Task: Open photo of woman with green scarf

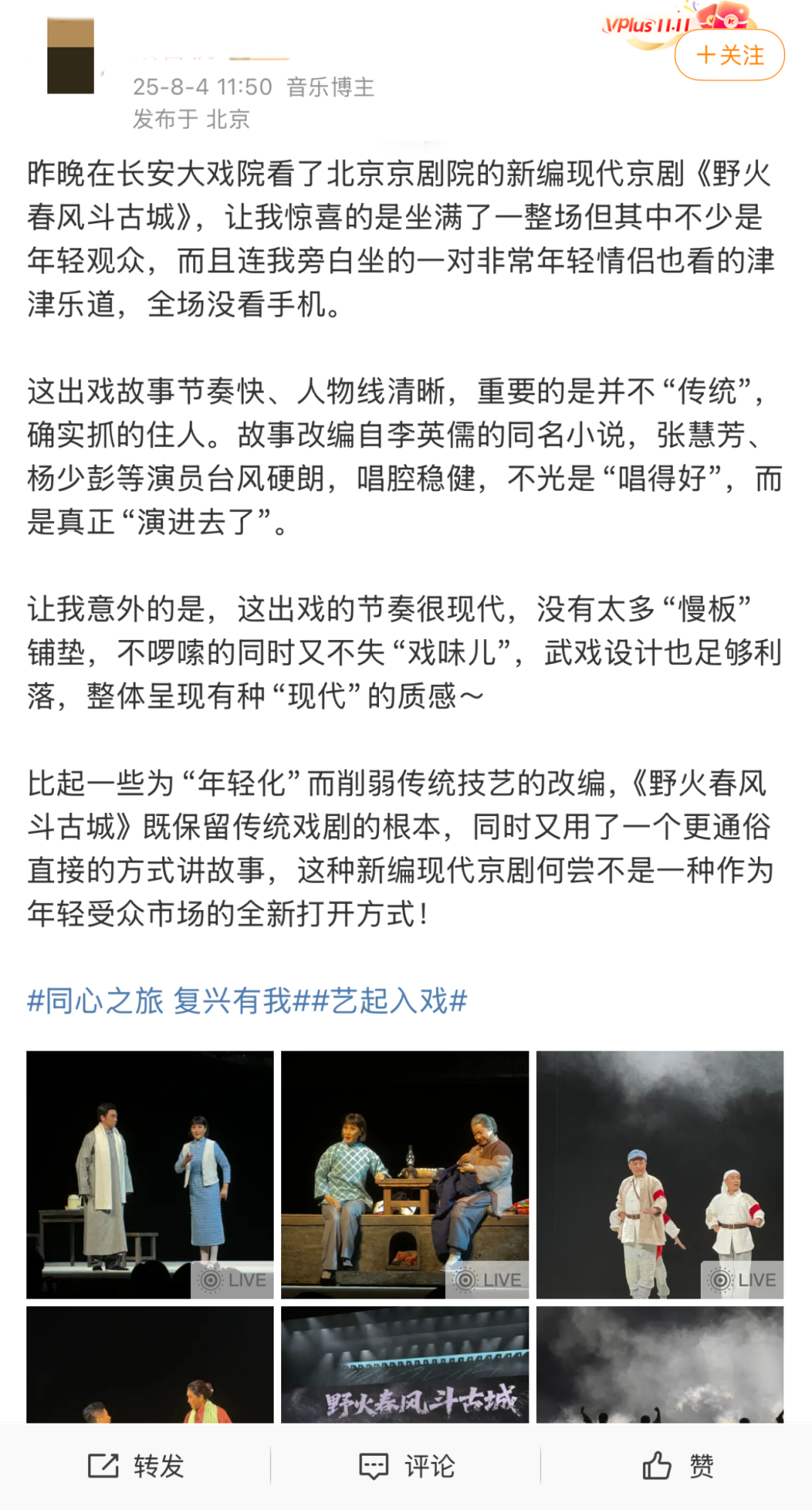Action: 150,1365
